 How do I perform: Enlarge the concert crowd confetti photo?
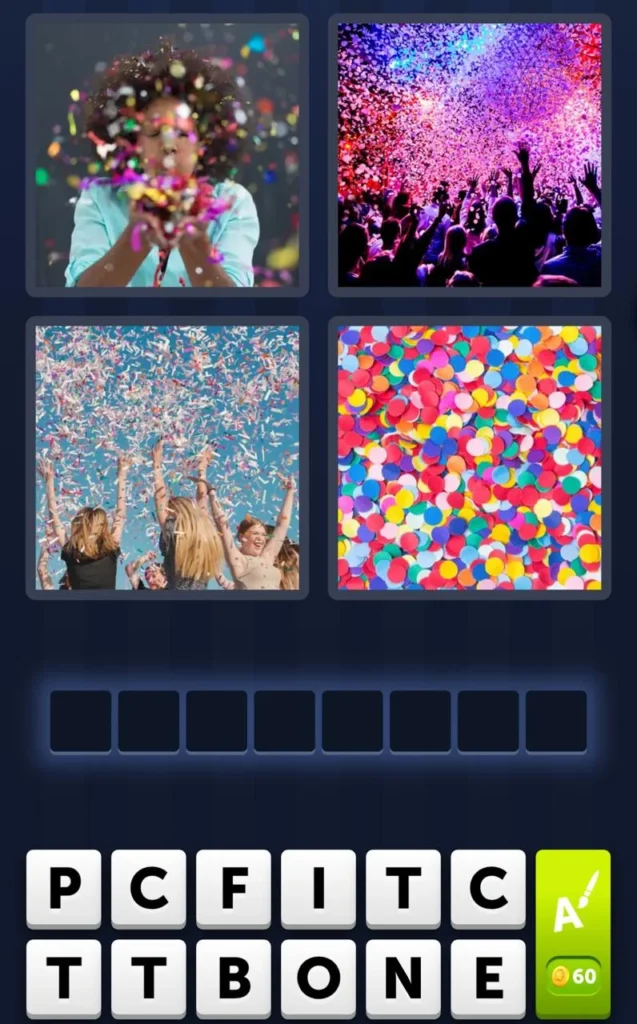tap(469, 155)
